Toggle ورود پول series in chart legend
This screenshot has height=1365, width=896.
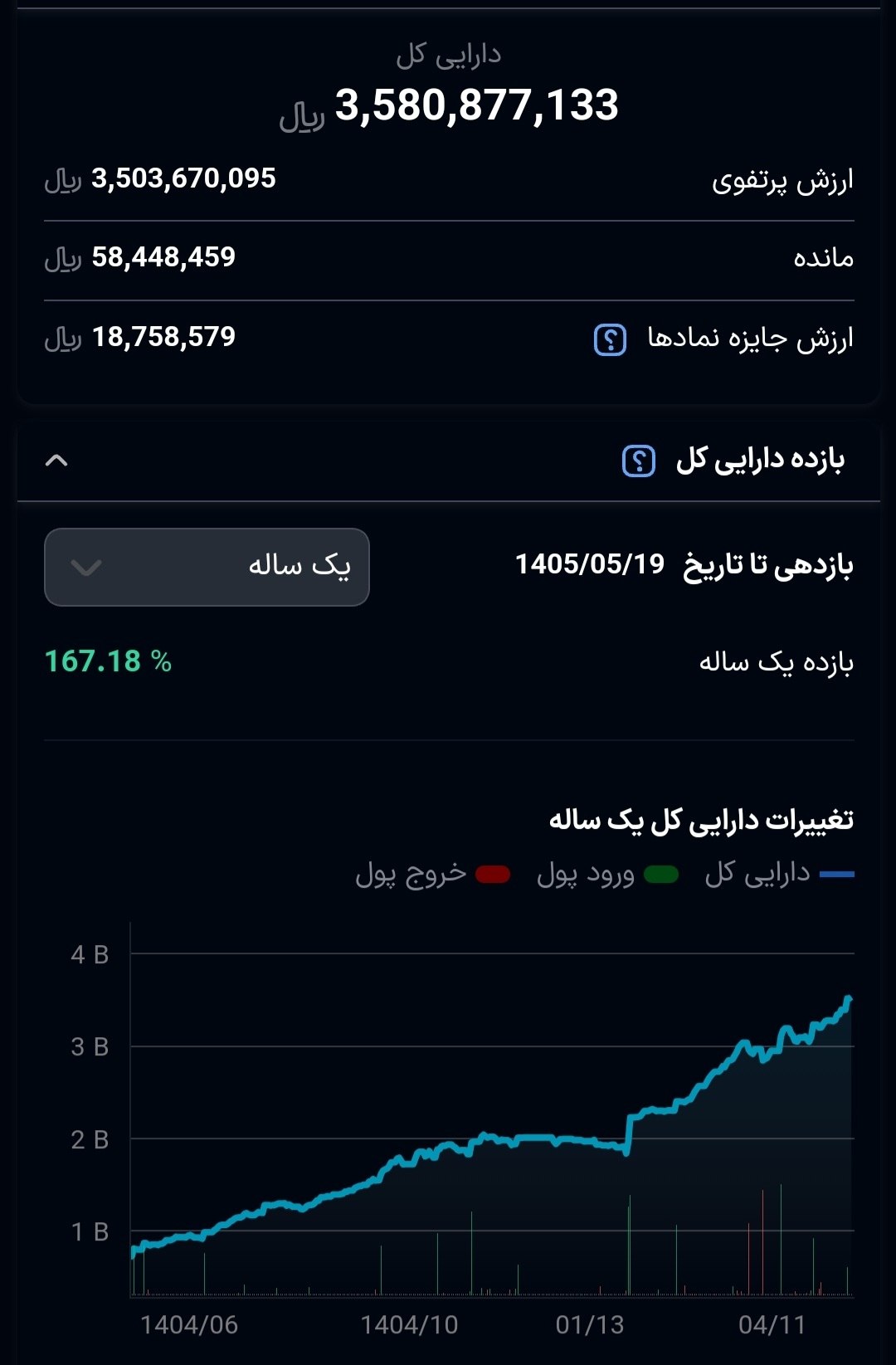[608, 874]
